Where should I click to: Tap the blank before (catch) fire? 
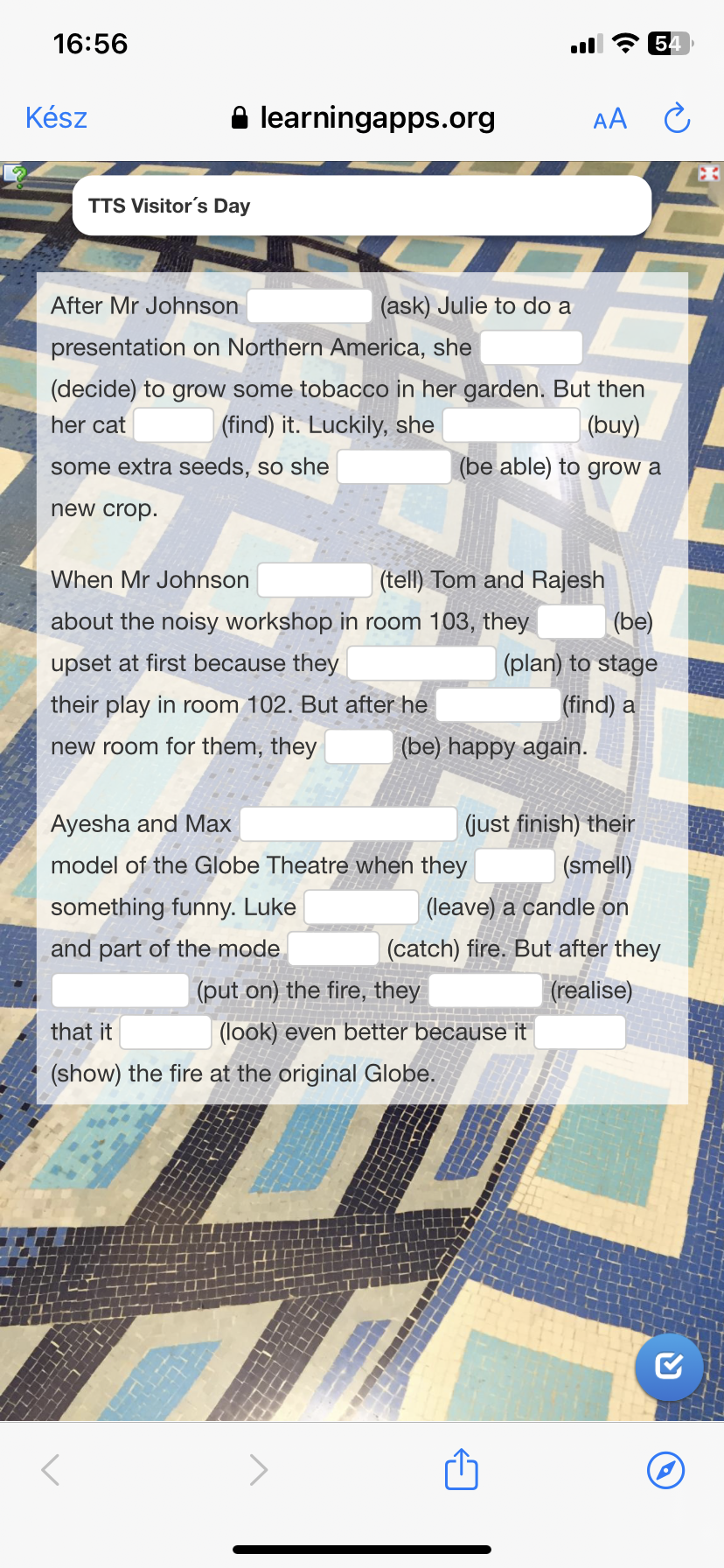(x=333, y=948)
